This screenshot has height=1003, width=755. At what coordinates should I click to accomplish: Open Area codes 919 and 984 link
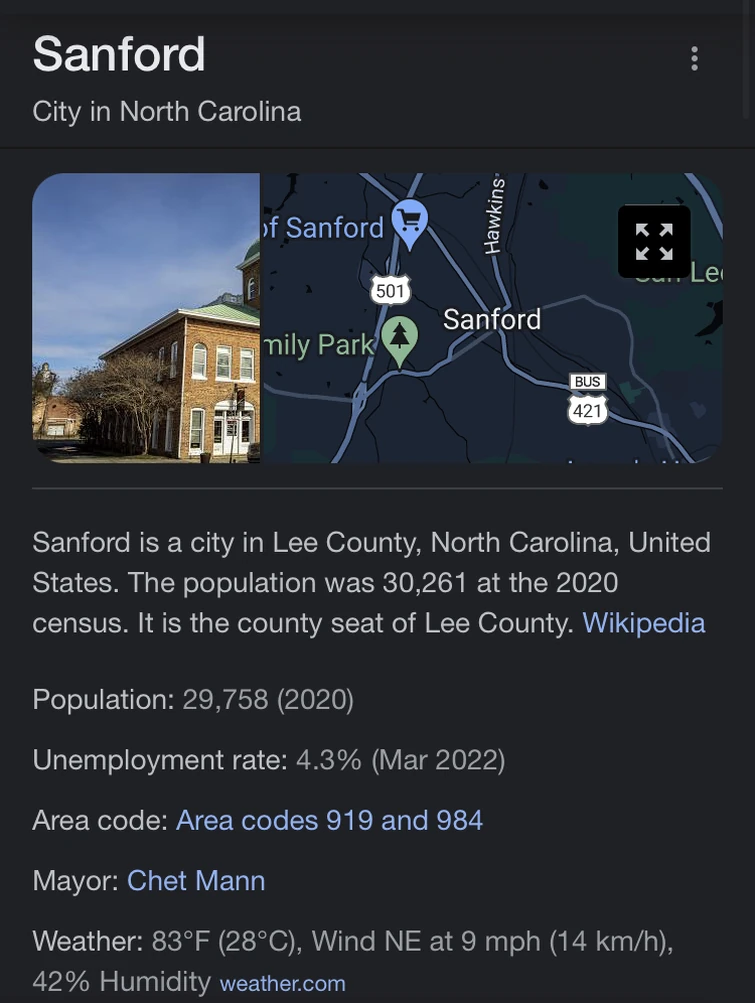pos(329,821)
